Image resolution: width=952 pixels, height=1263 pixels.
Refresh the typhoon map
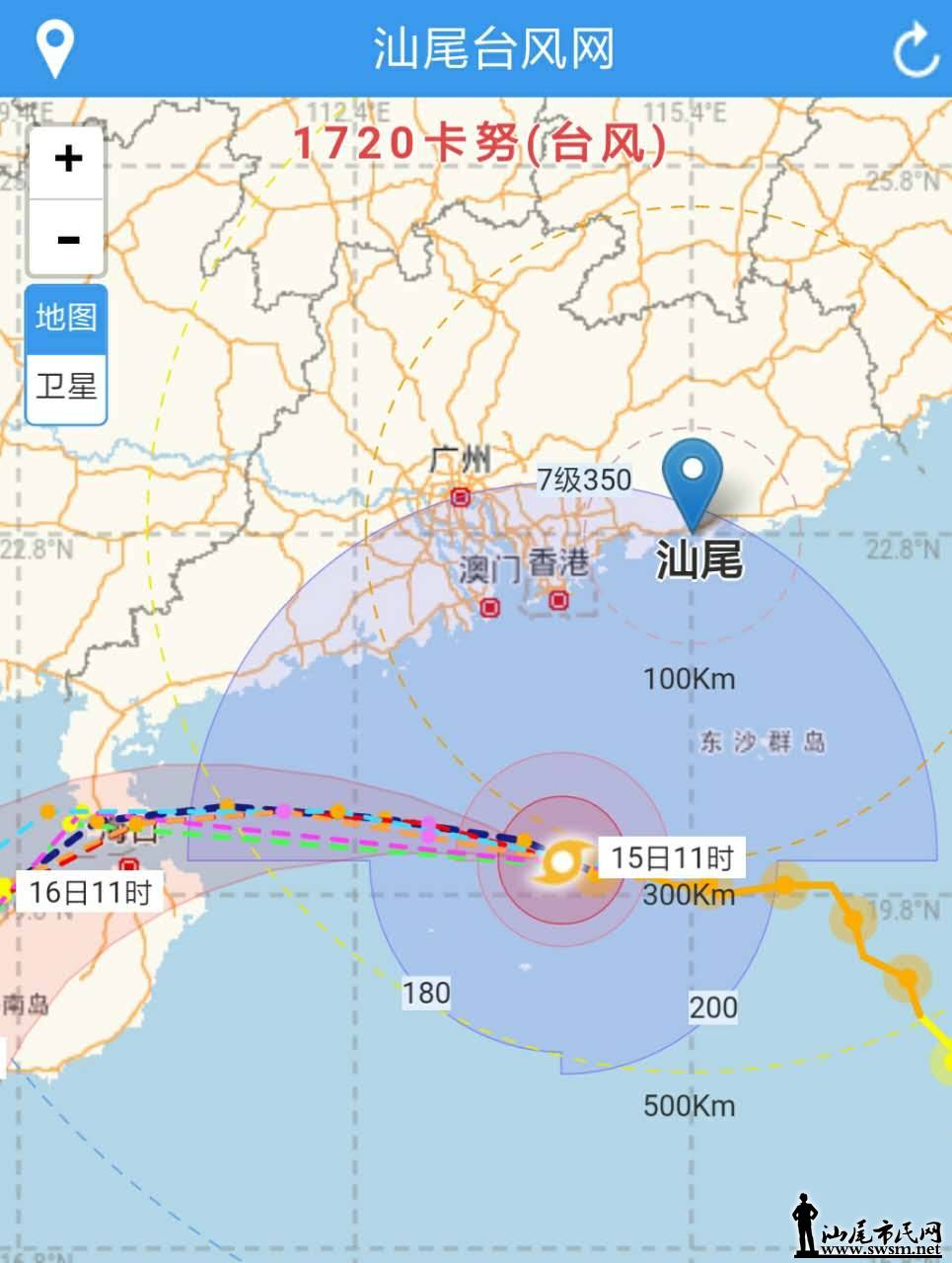point(914,49)
